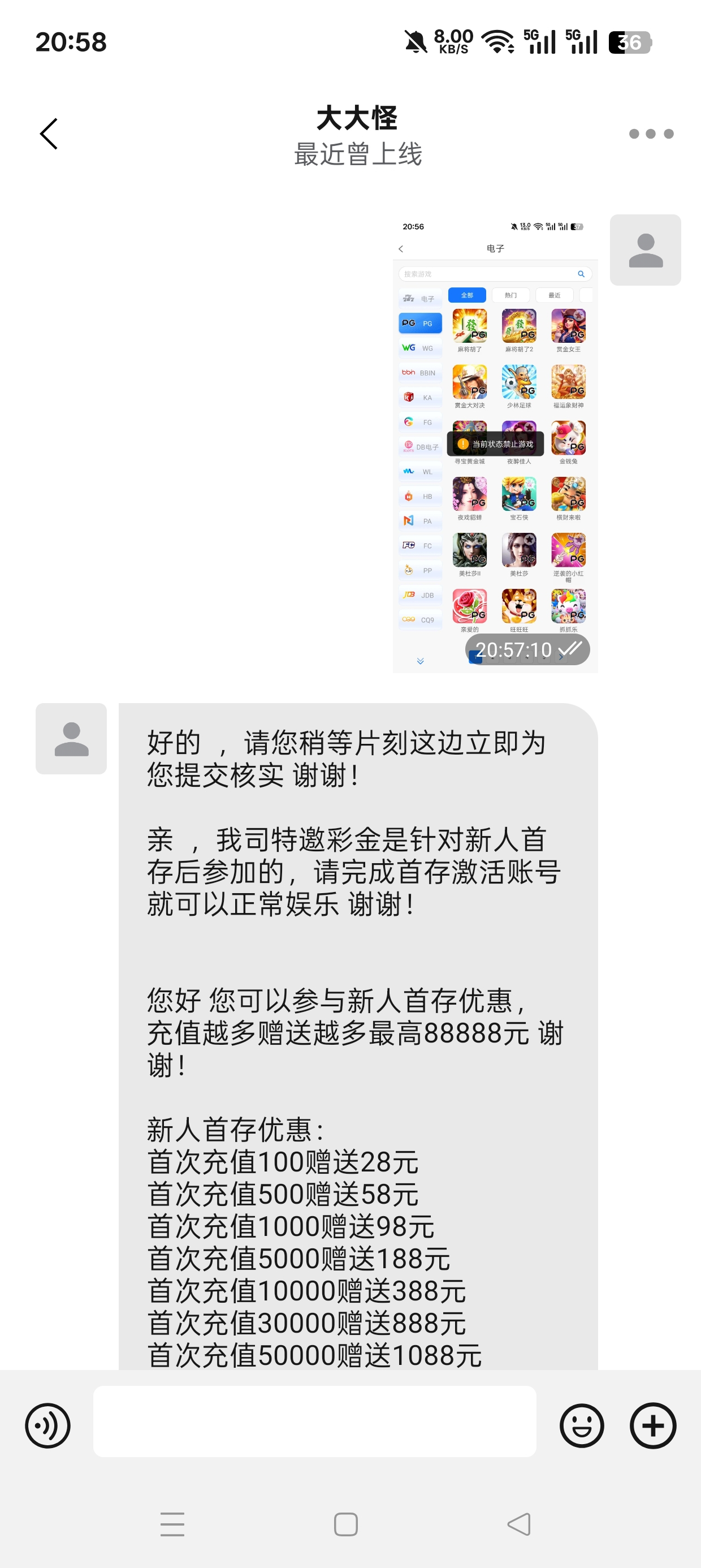Focus the message text field
This screenshot has width=701, height=1568.
pos(314,1421)
